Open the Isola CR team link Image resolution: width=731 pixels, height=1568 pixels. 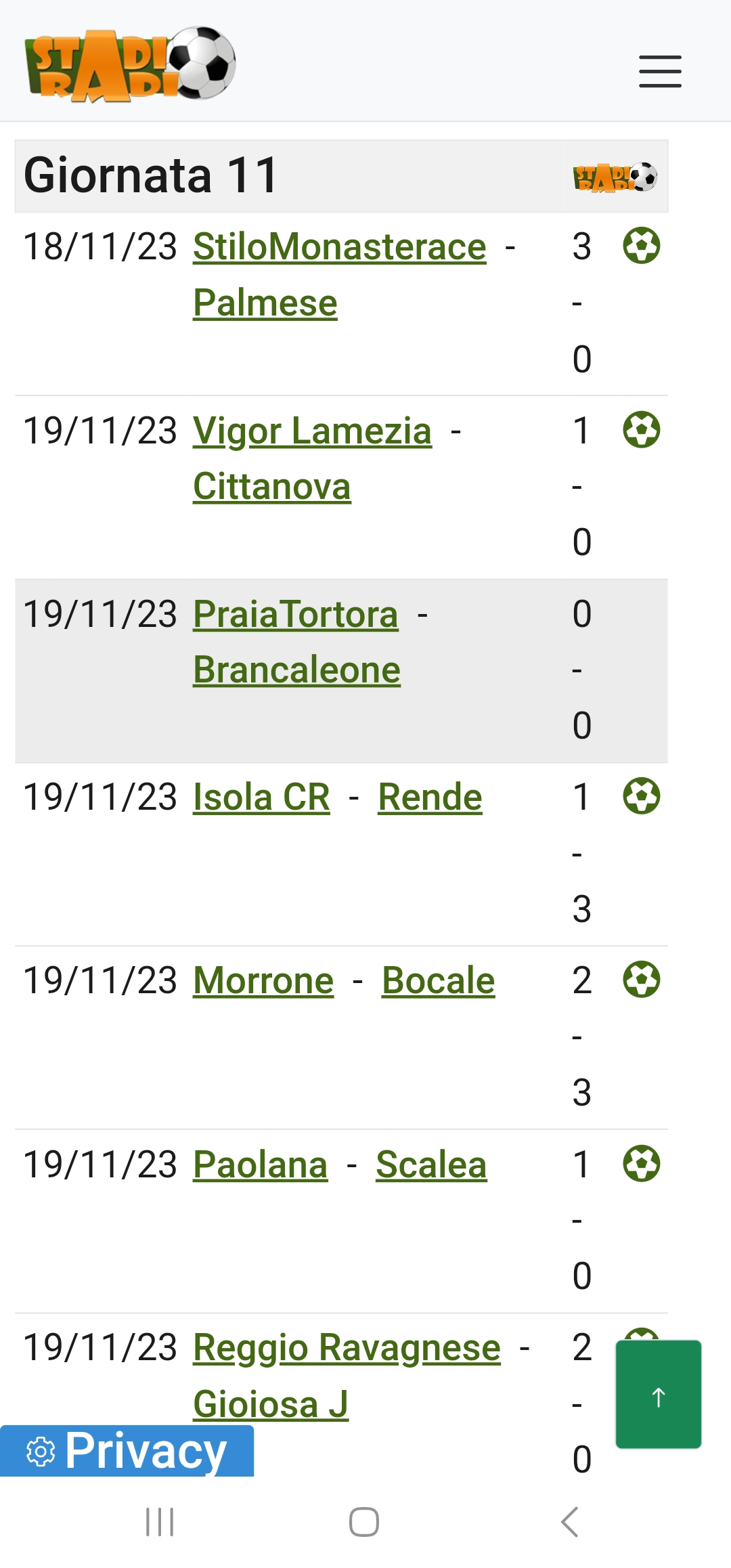point(262,797)
